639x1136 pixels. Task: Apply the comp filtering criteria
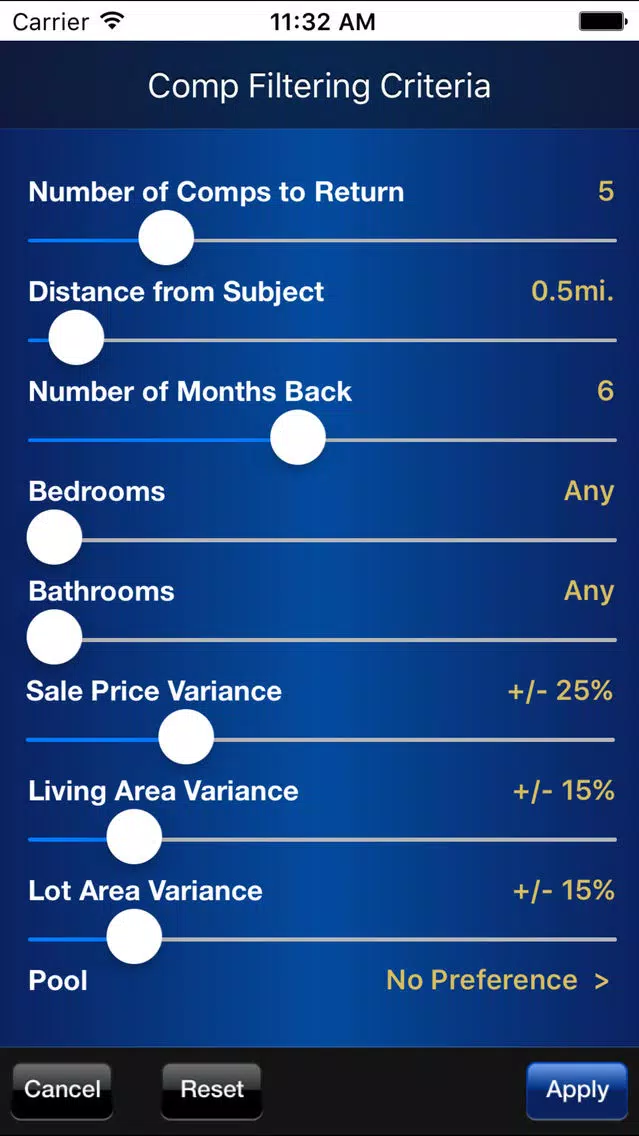[x=577, y=1090]
